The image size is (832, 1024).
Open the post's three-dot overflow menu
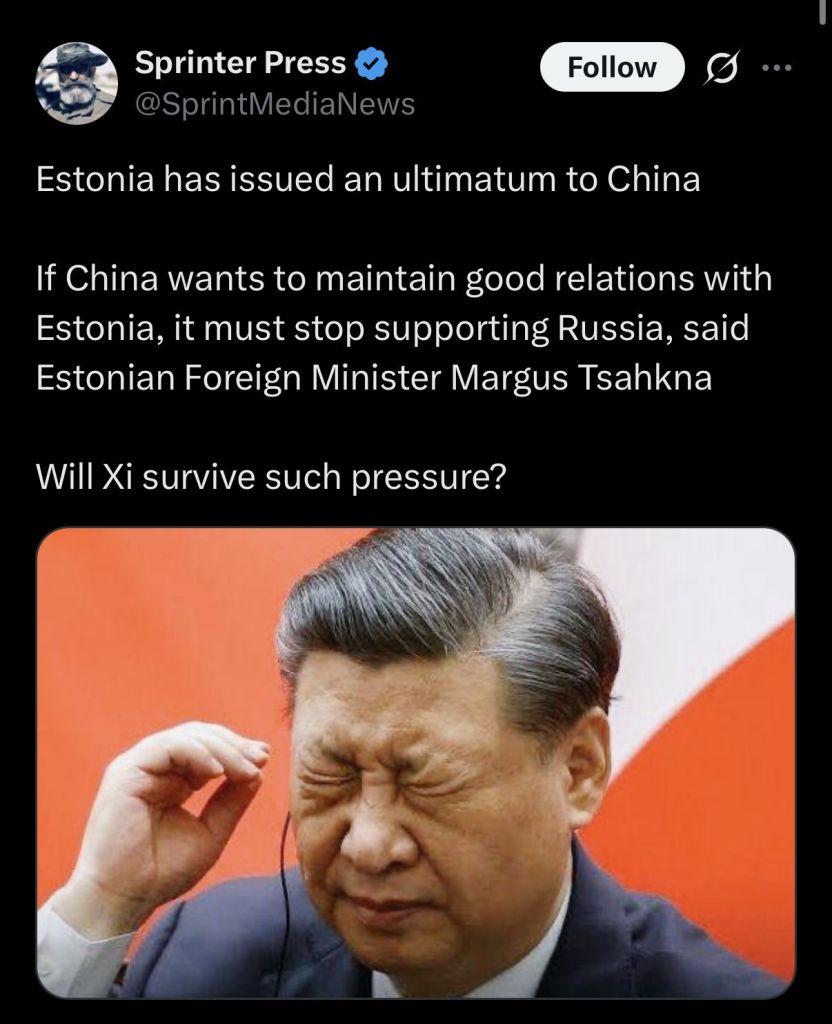pyautogui.click(x=776, y=68)
